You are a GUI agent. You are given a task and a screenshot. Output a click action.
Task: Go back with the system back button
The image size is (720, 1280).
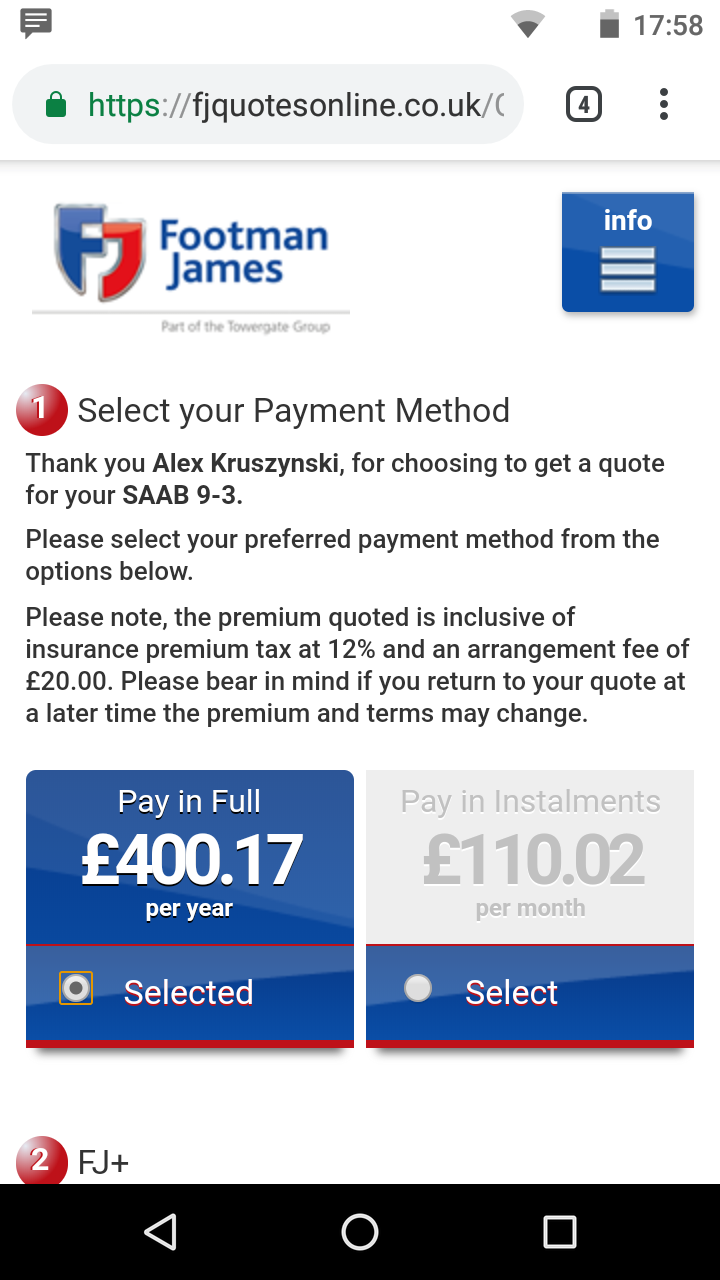(160, 1232)
